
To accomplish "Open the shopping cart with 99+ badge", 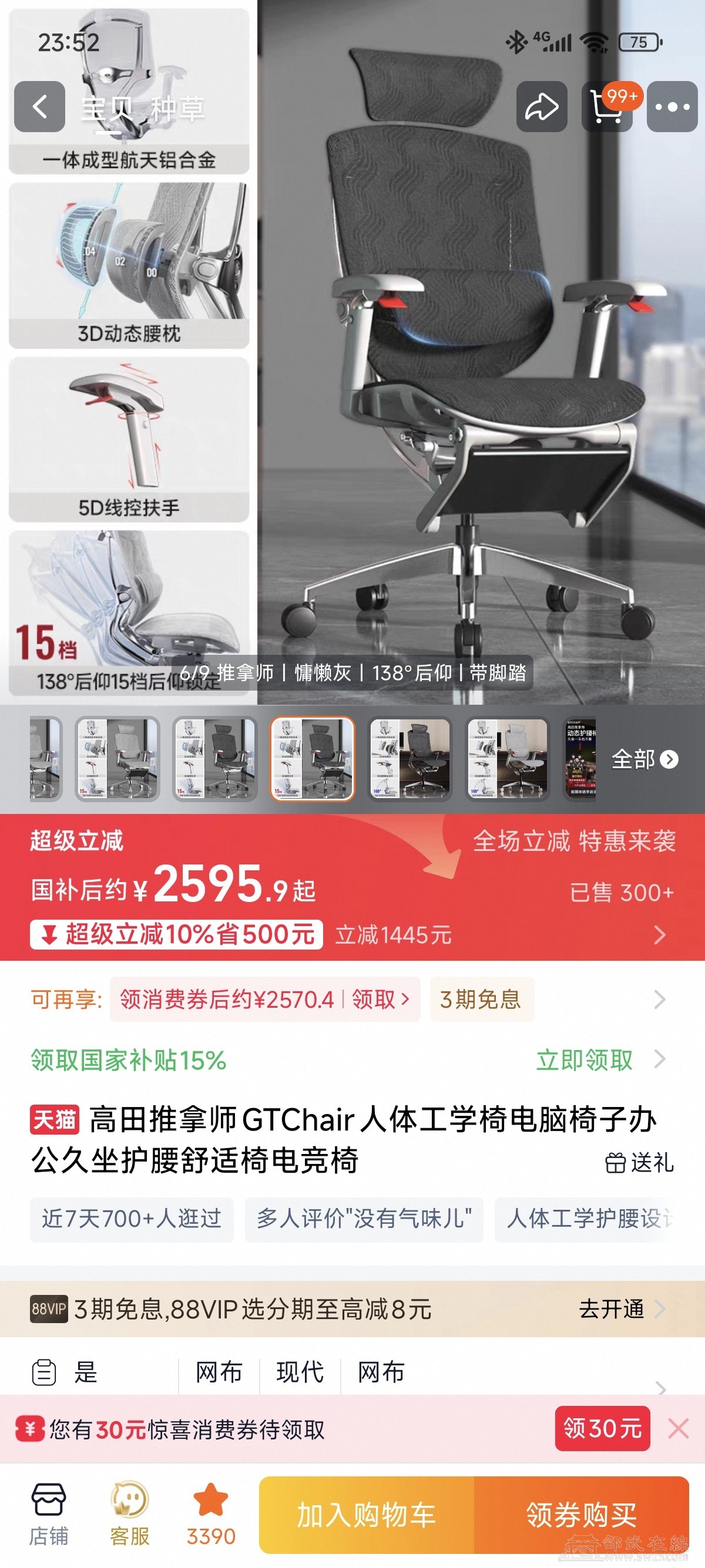I will (606, 106).
